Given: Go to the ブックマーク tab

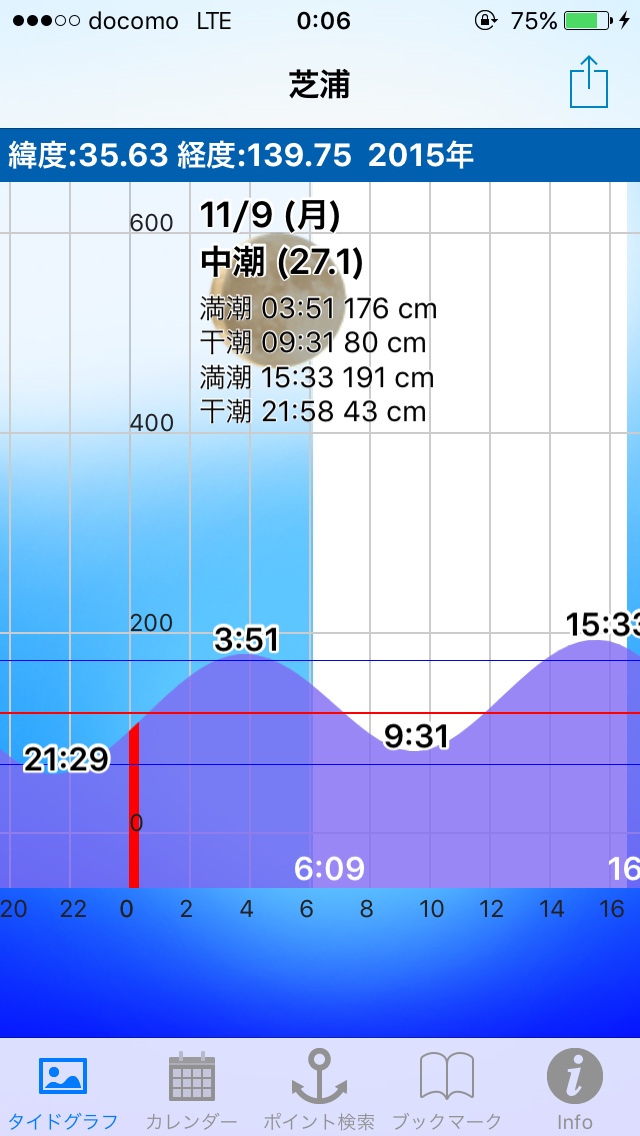Looking at the screenshot, I should click(x=446, y=1089).
